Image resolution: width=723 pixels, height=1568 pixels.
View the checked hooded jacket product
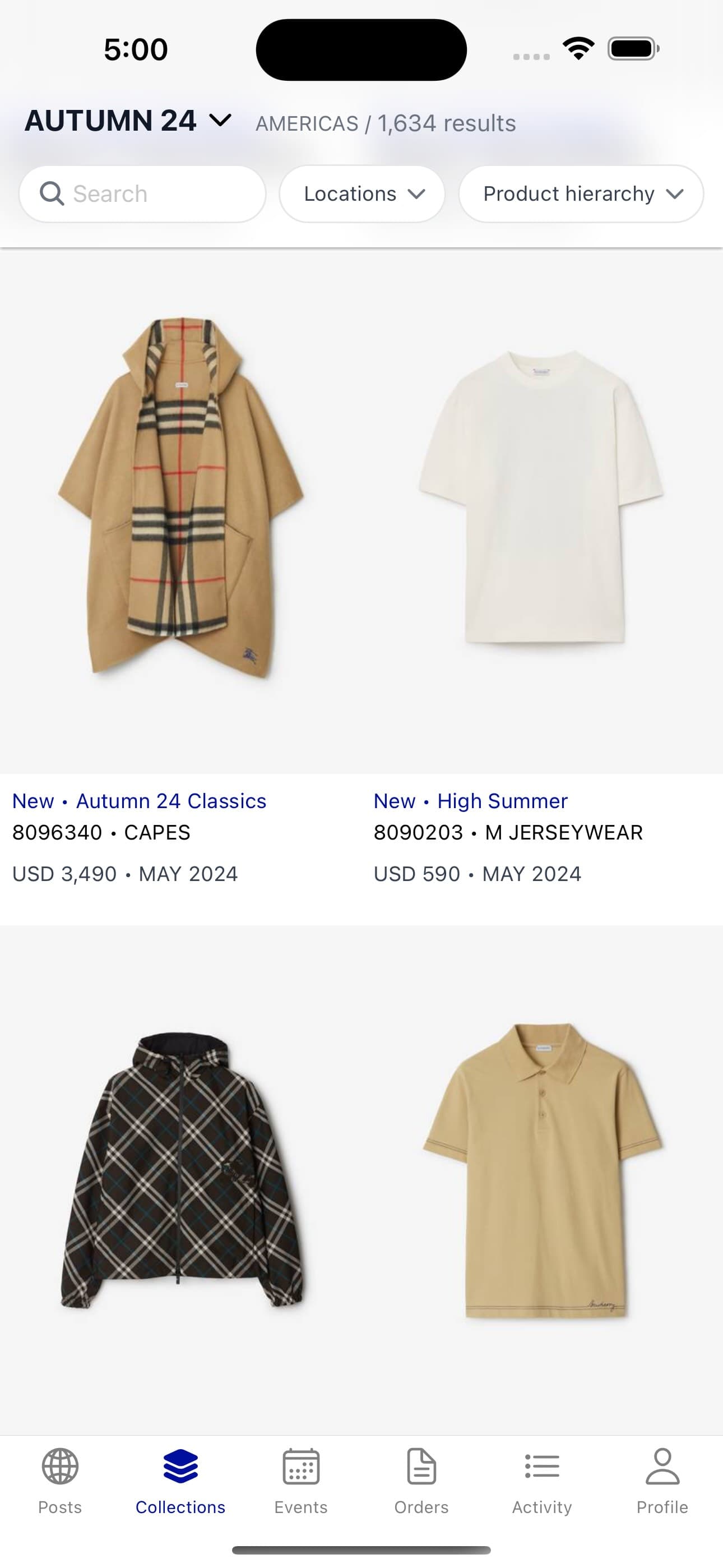[180, 1169]
